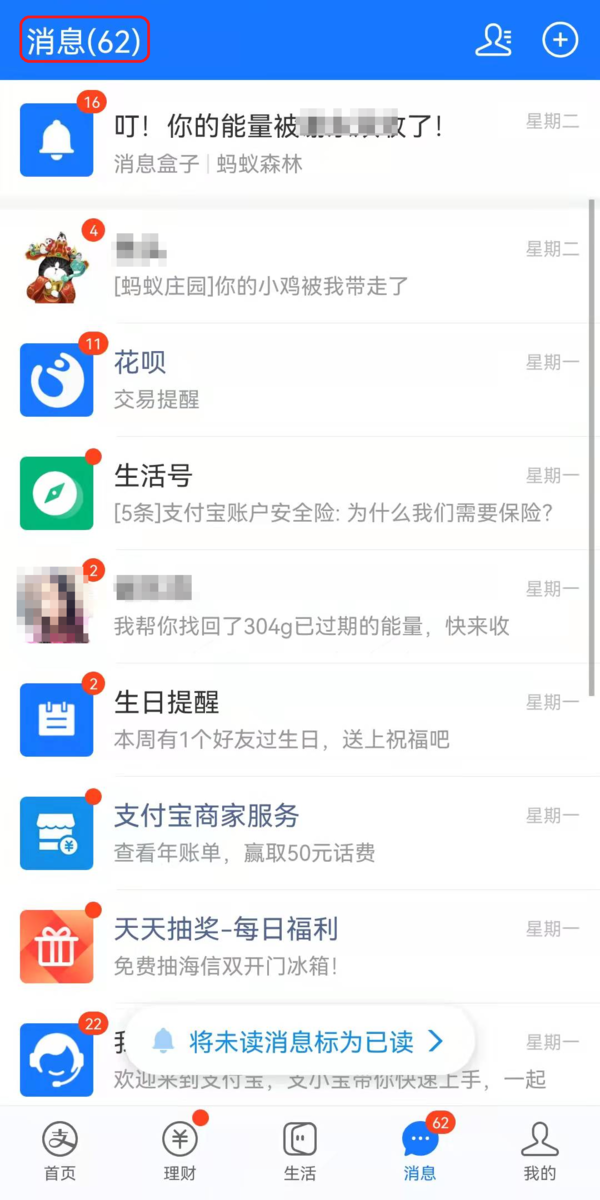
Task: Mark all unread messages as read
Action: click(300, 1041)
